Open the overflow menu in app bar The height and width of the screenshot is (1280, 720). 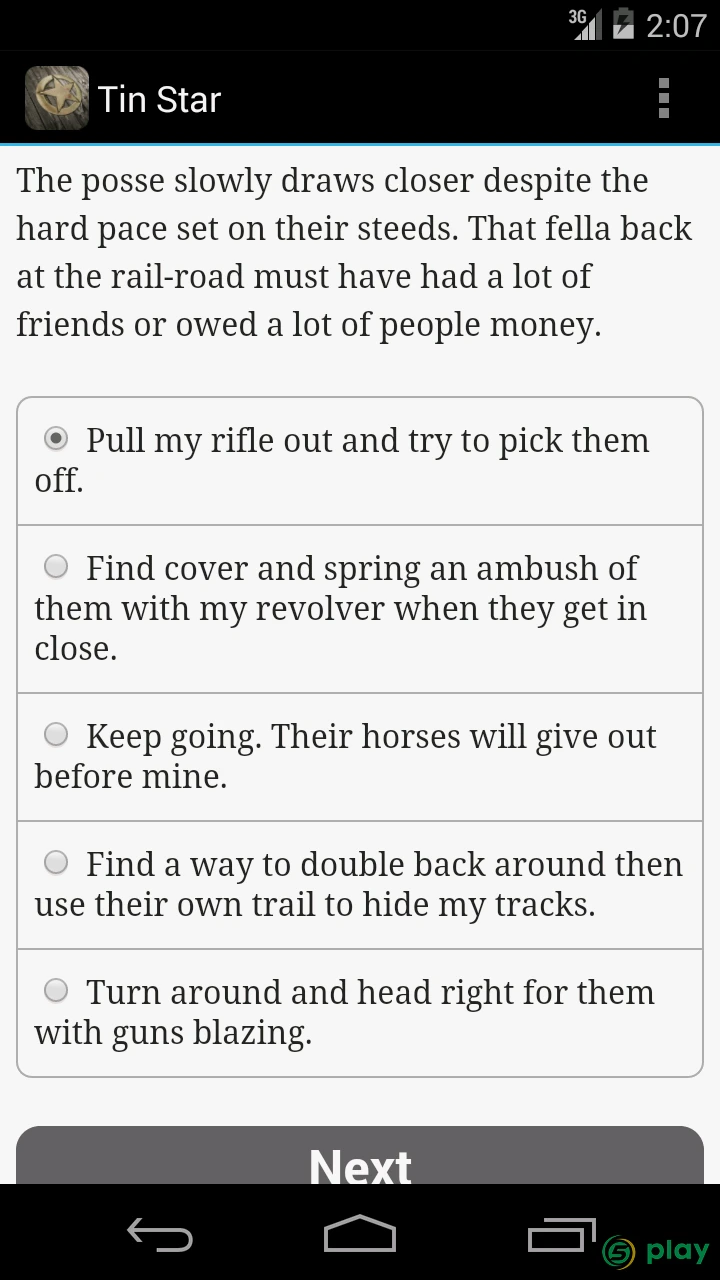pos(663,99)
